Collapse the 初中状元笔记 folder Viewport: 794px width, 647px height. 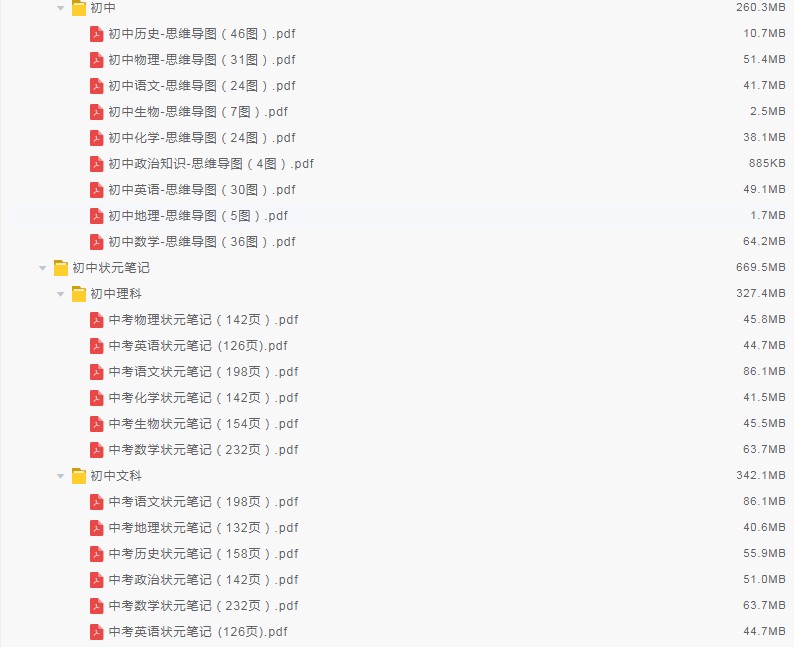pyautogui.click(x=42, y=268)
